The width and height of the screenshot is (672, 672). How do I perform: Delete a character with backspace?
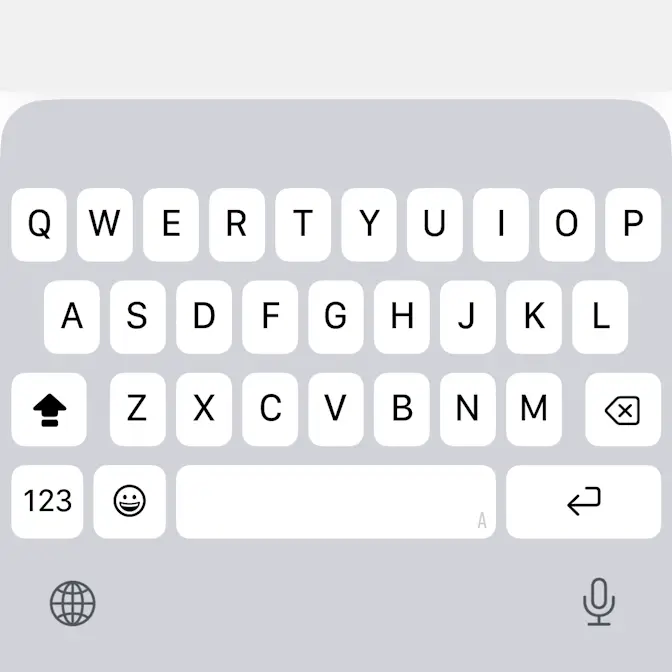(622, 409)
